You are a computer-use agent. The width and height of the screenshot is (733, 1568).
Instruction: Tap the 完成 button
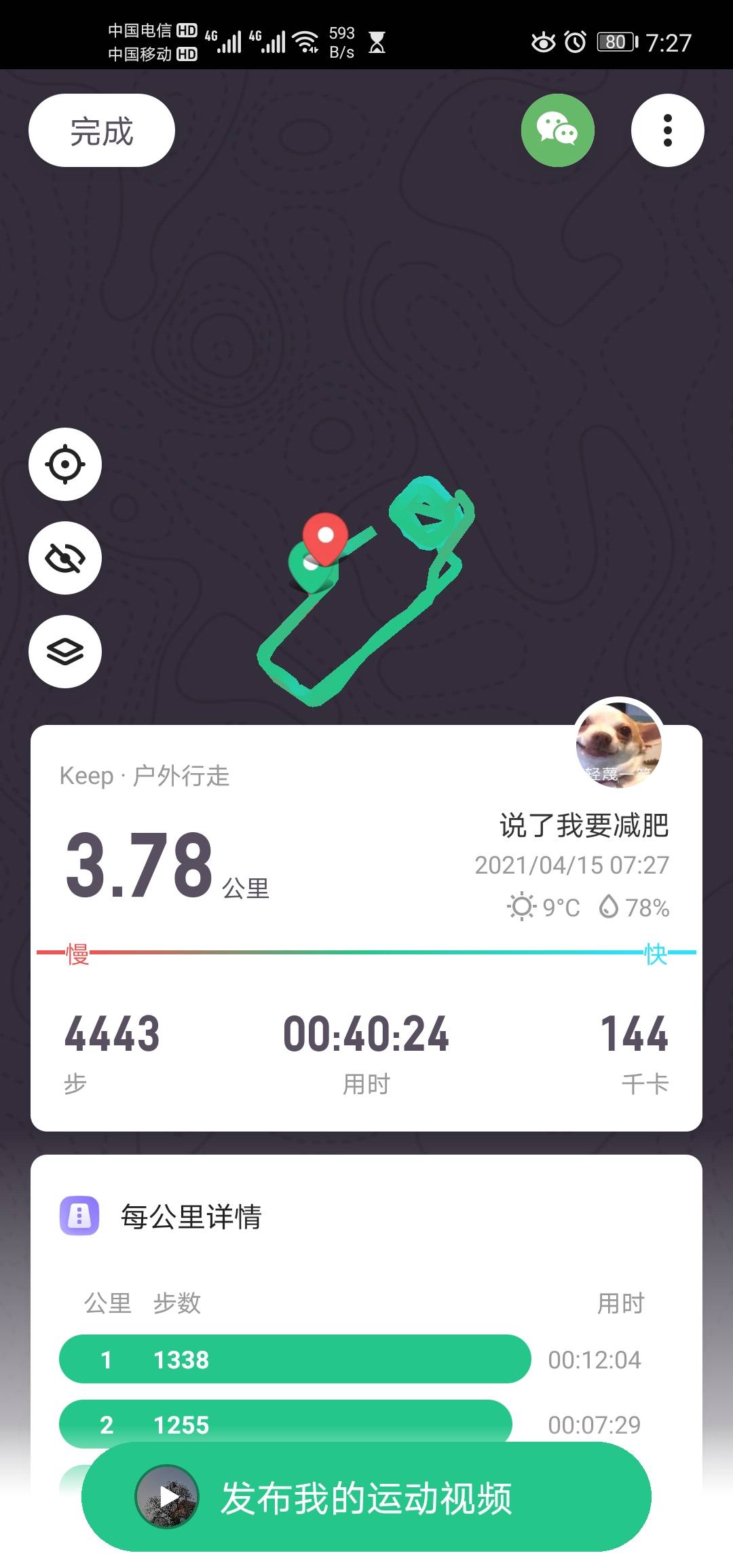tap(102, 130)
